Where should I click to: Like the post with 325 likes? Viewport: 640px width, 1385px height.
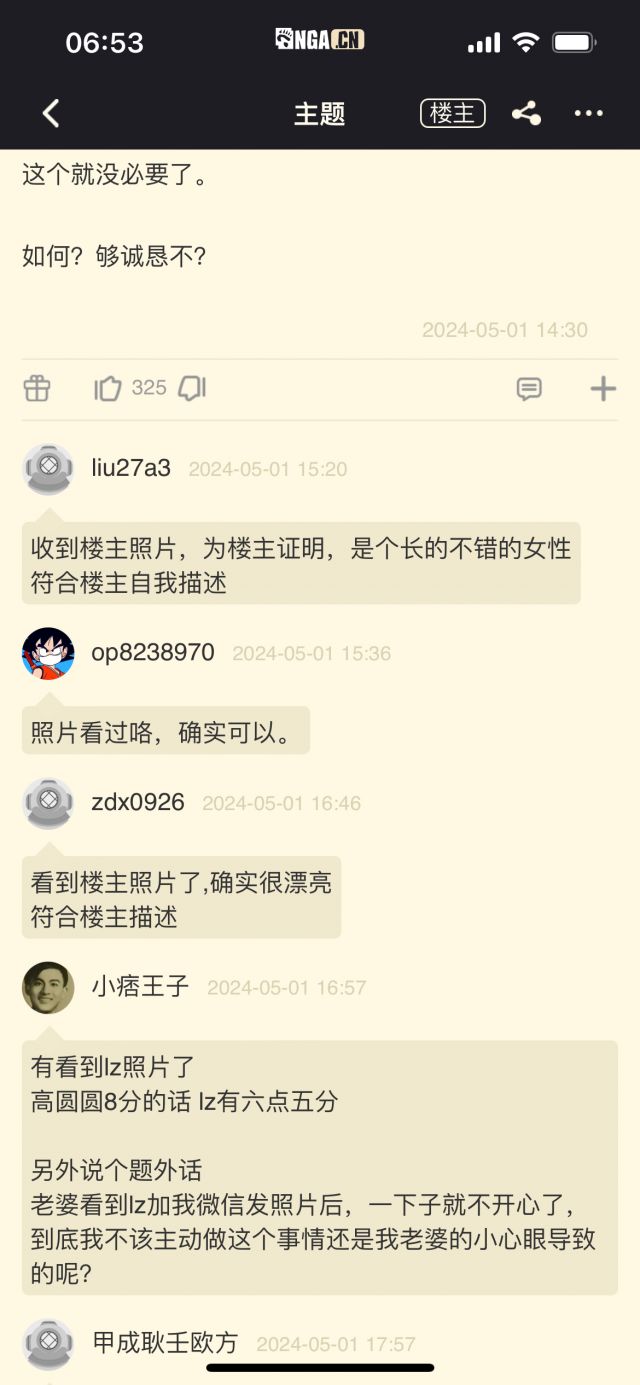(x=108, y=389)
